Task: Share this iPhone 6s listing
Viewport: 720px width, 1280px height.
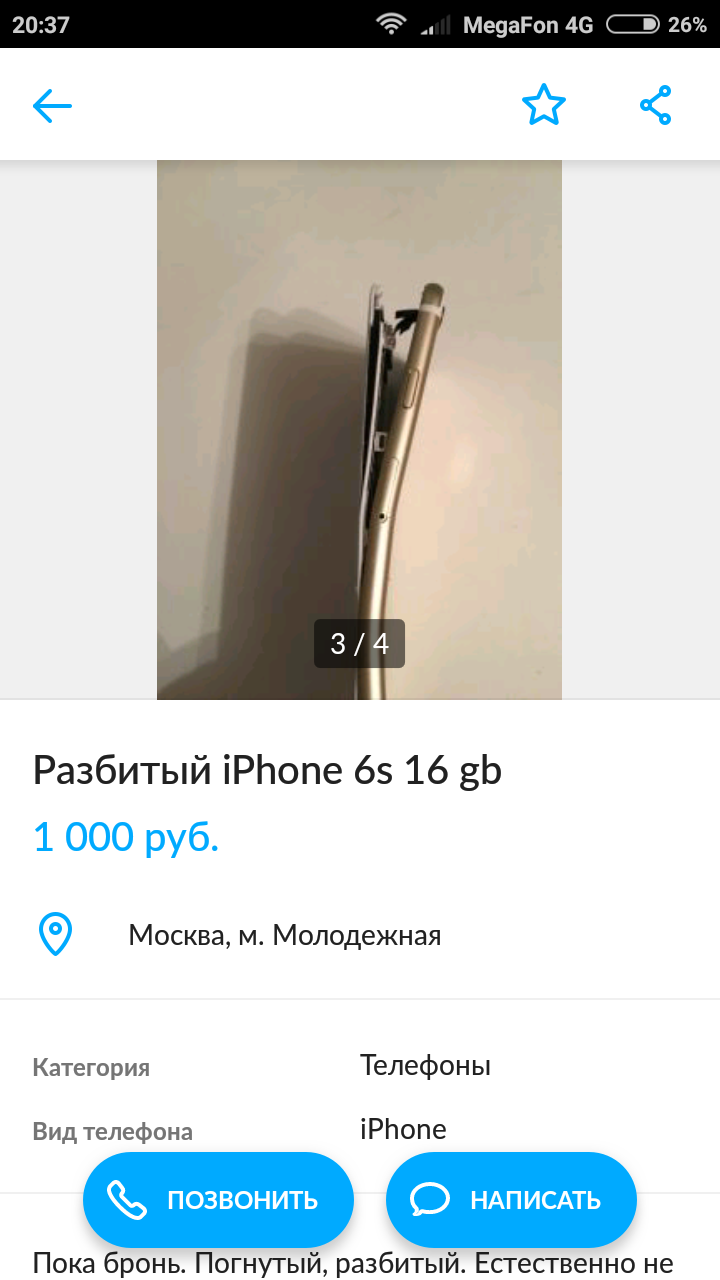Action: [x=655, y=105]
